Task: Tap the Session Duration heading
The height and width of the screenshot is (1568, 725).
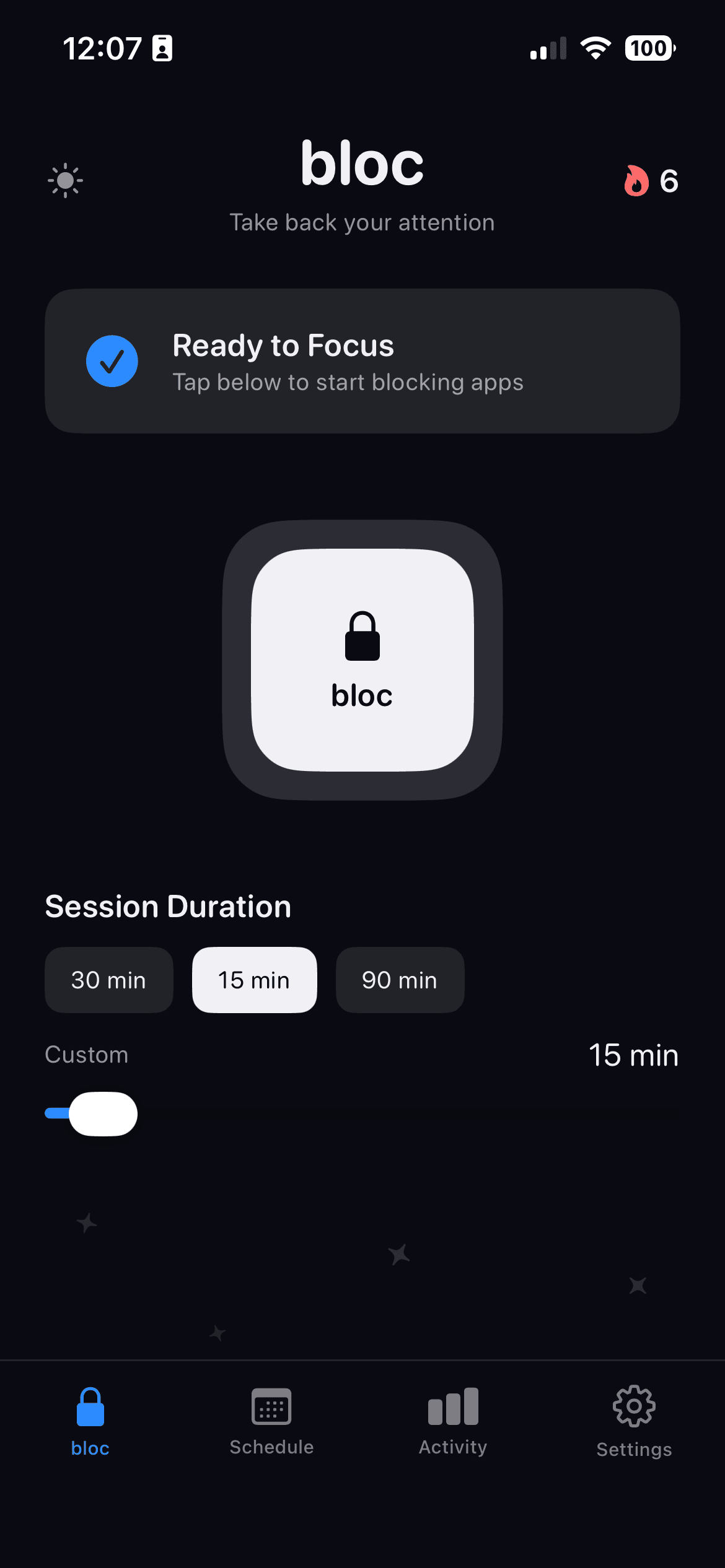Action: pyautogui.click(x=167, y=905)
